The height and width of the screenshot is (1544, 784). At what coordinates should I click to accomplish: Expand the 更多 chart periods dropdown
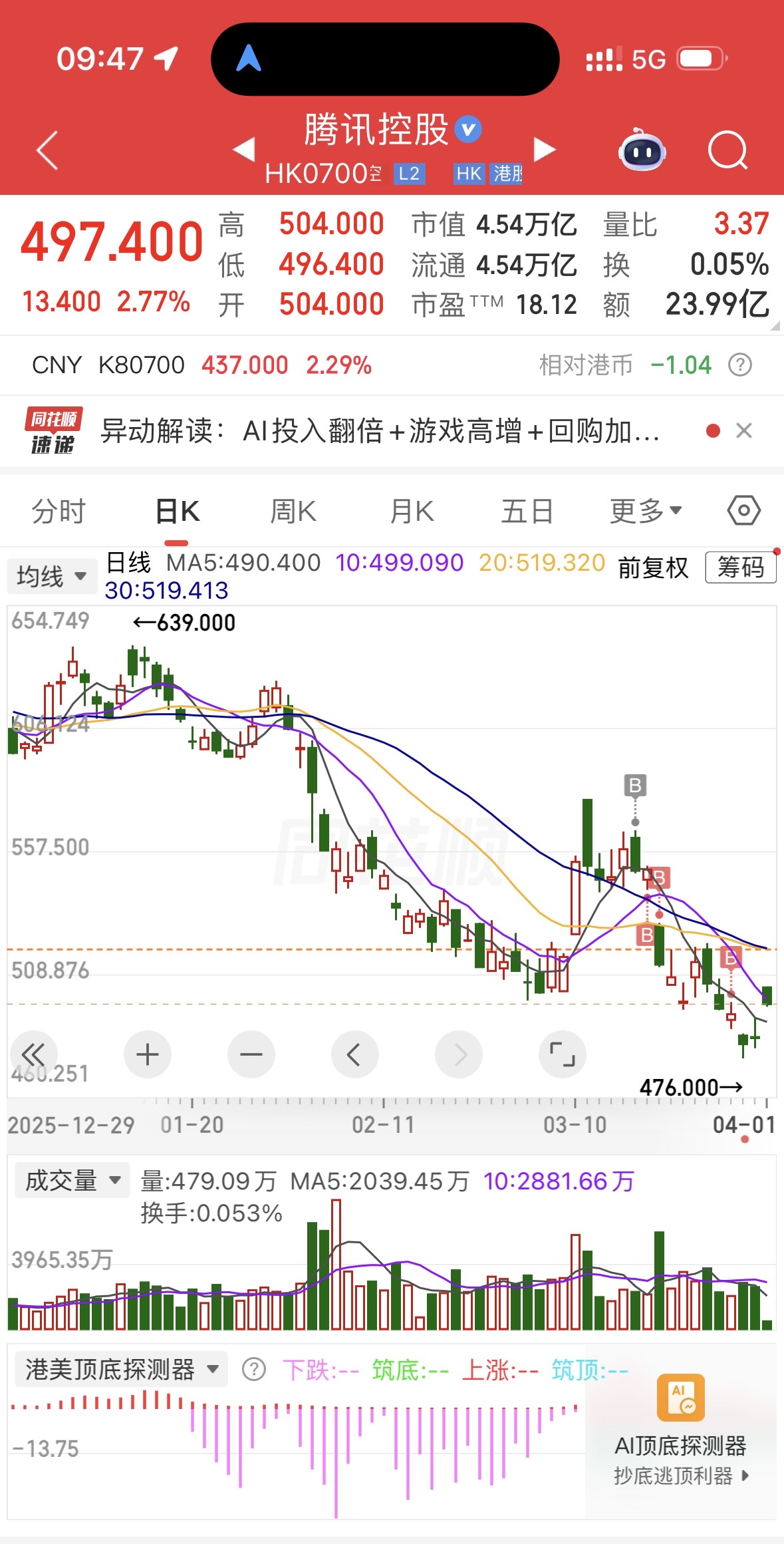click(x=646, y=512)
